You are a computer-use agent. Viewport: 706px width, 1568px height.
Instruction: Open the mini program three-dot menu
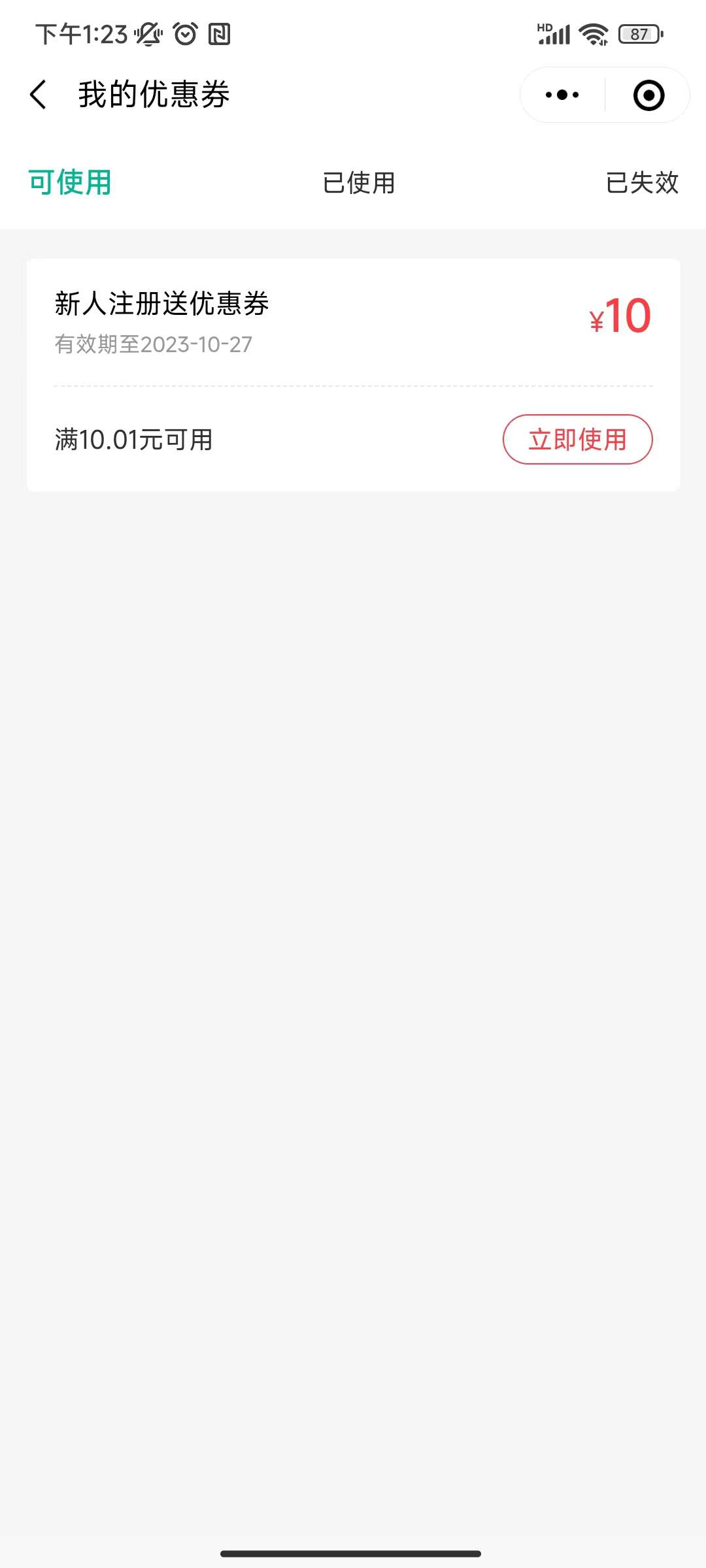[x=562, y=95]
